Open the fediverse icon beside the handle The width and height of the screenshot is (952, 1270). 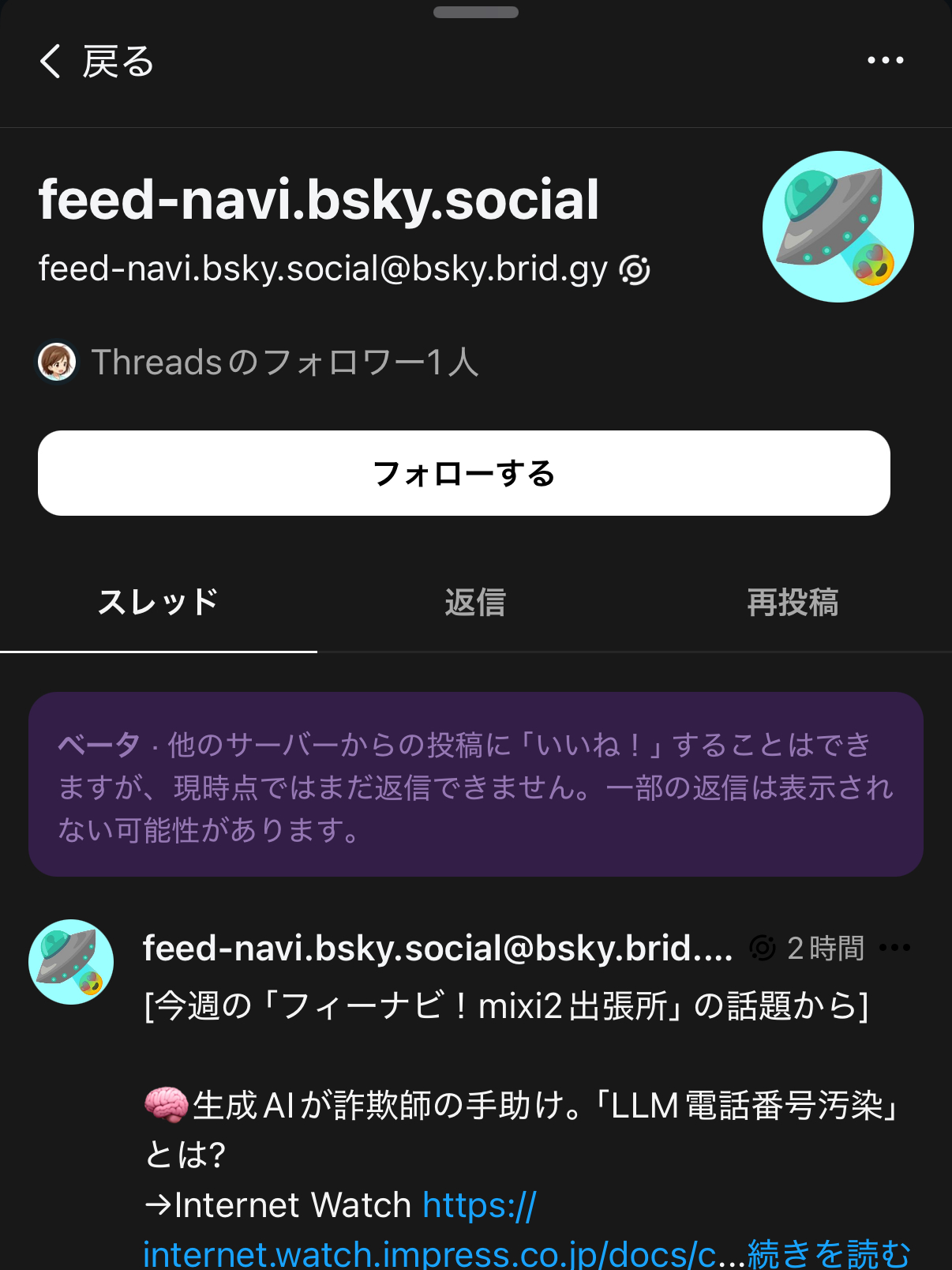click(x=635, y=270)
